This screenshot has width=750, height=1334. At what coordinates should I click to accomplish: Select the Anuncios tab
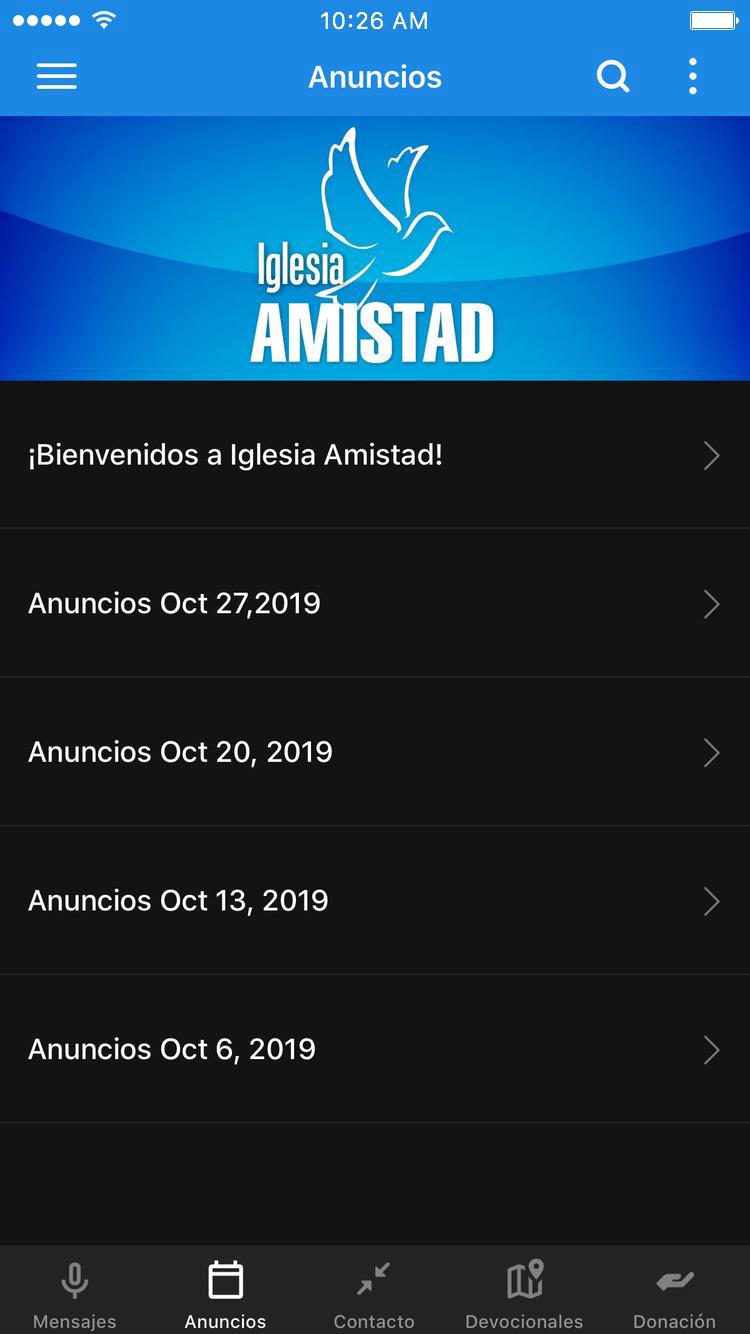pos(225,1292)
